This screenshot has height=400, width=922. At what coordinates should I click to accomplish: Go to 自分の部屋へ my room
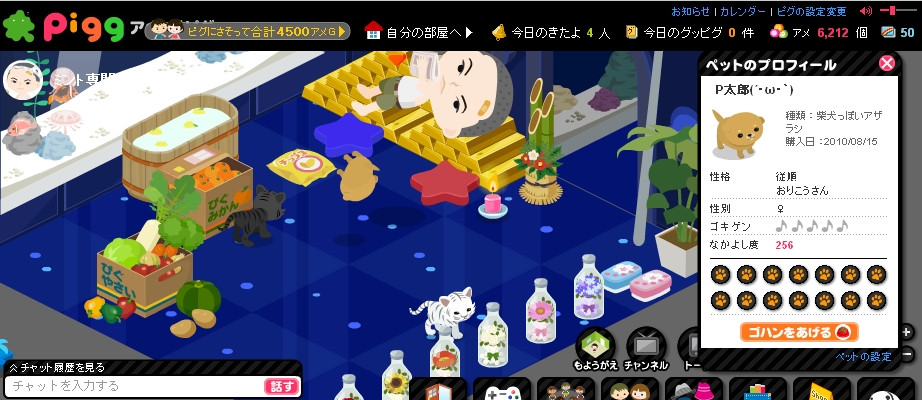tap(419, 32)
